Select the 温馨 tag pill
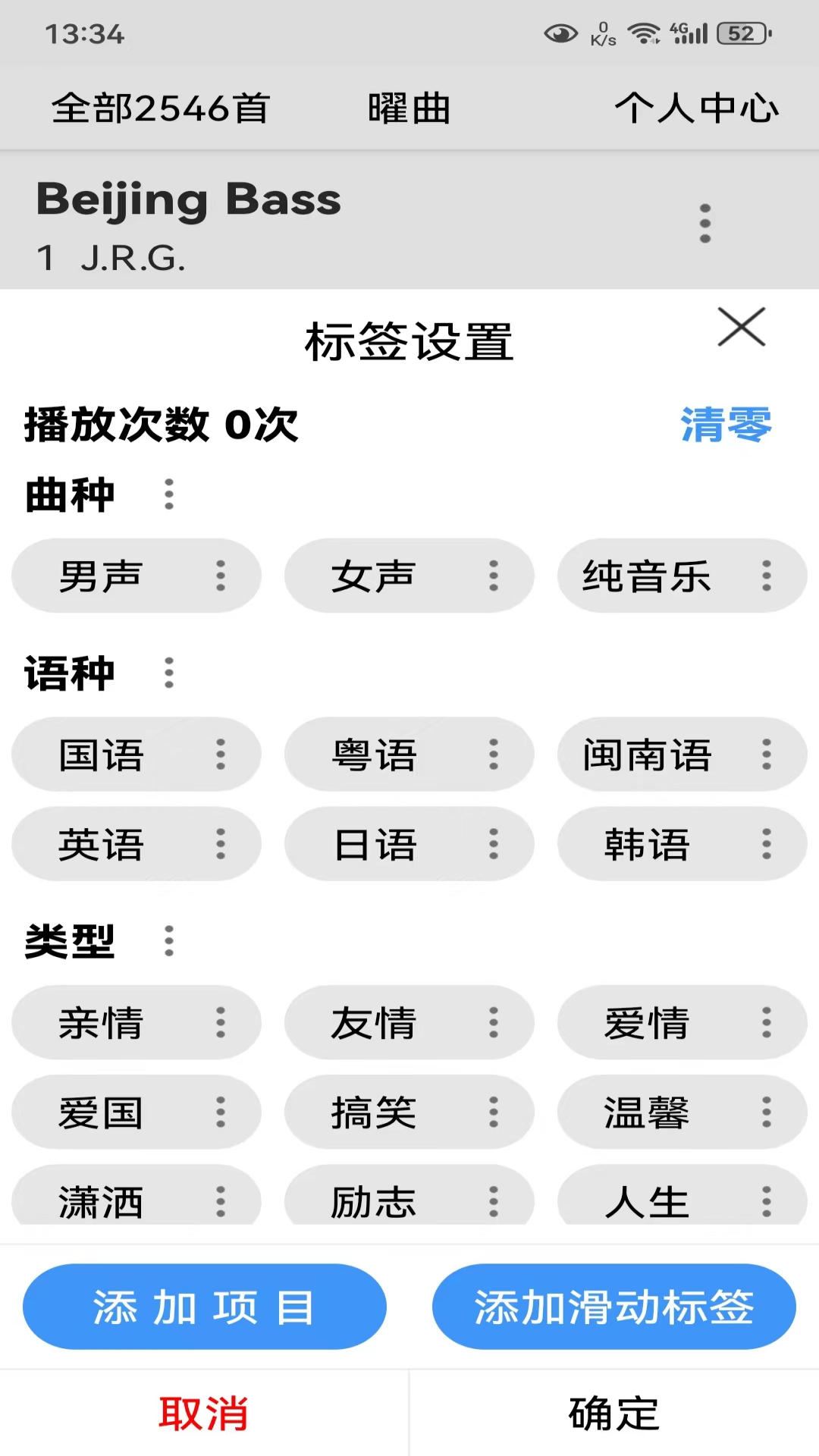 (x=646, y=1112)
